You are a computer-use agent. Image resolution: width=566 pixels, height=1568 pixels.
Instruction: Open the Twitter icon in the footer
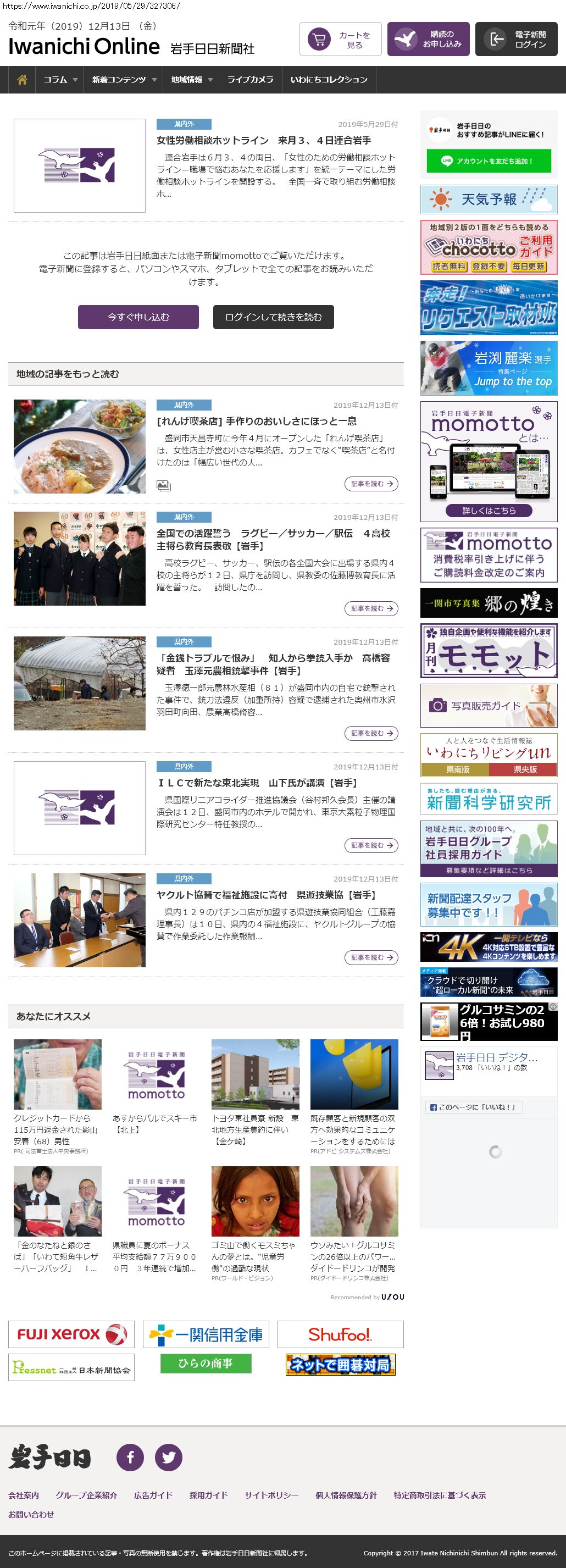169,1456
